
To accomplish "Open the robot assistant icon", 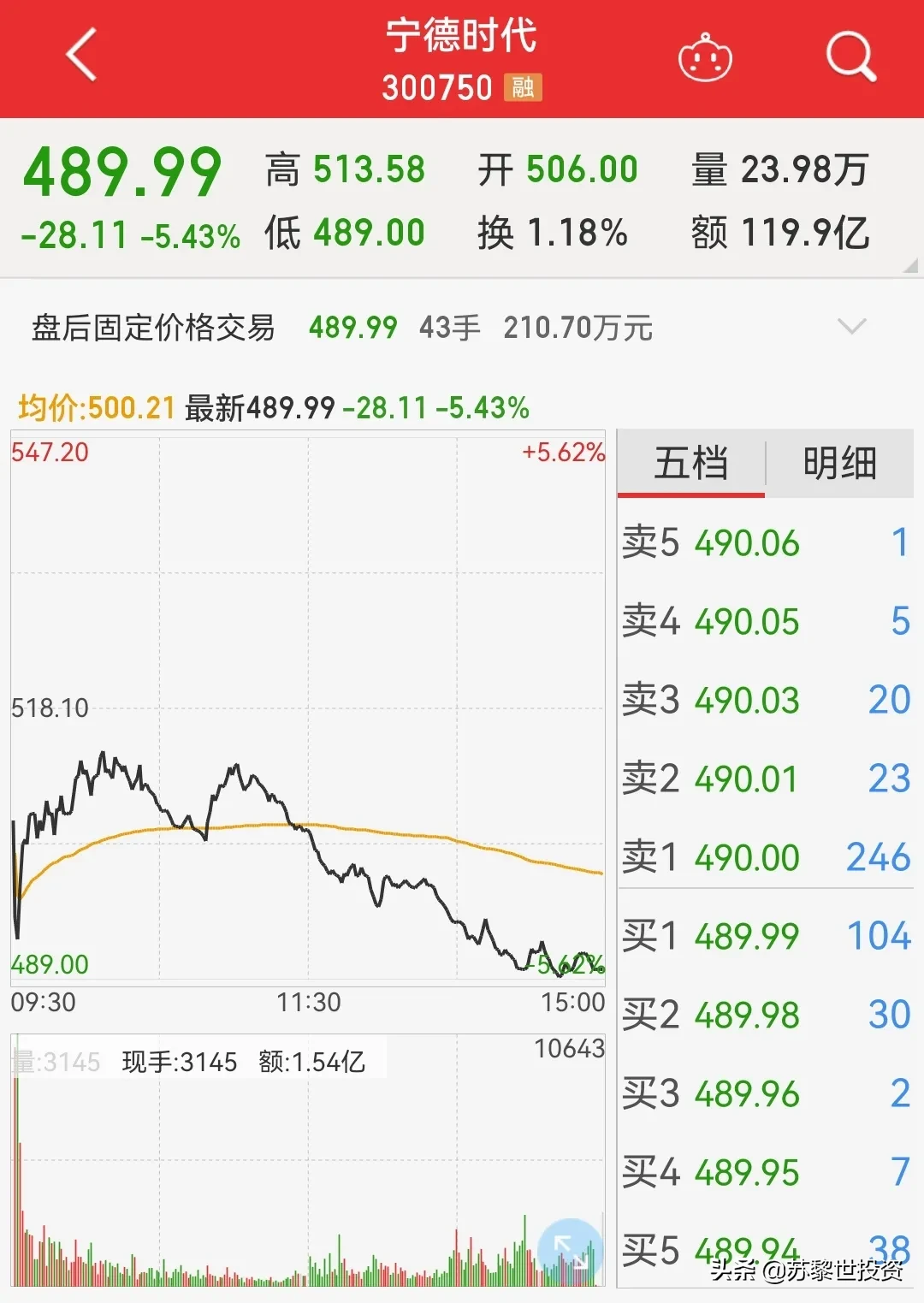I will point(705,58).
